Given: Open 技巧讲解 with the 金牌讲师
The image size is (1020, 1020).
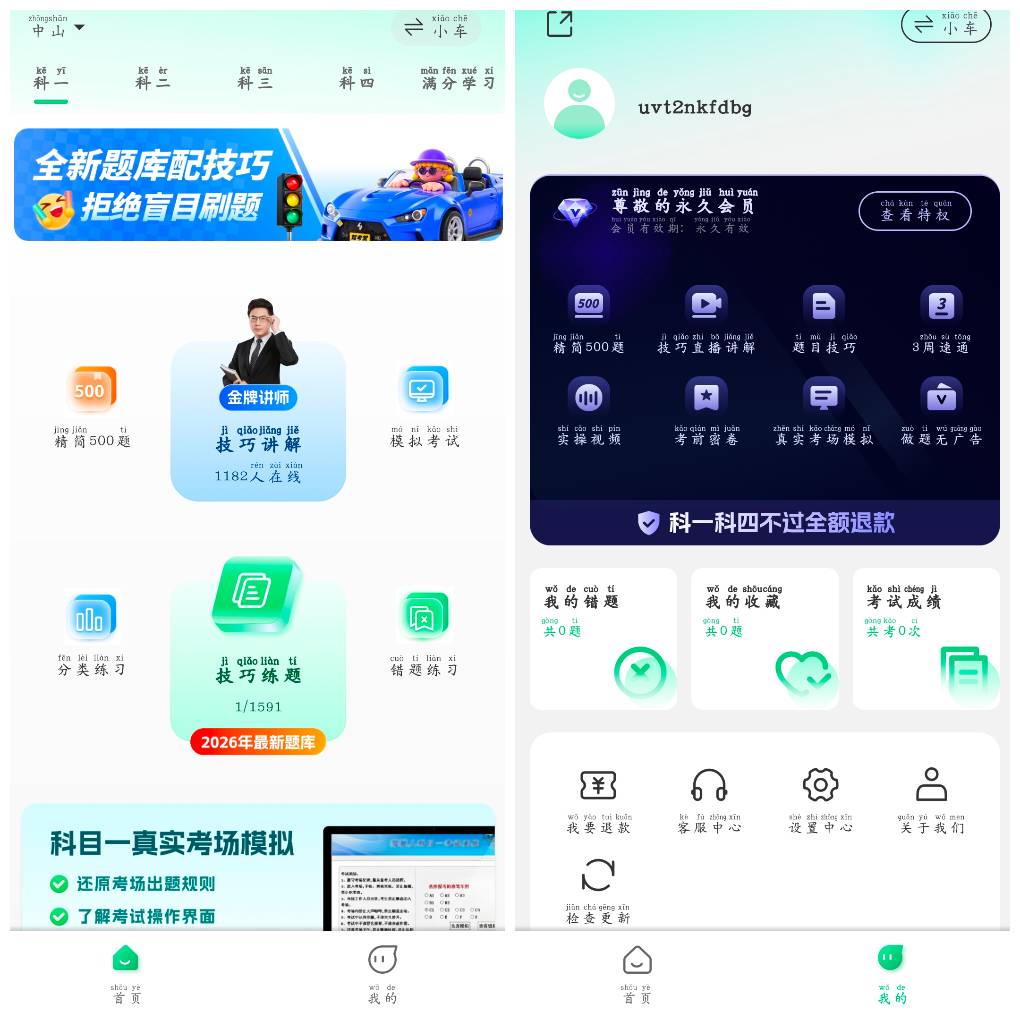Looking at the screenshot, I should pos(258,420).
